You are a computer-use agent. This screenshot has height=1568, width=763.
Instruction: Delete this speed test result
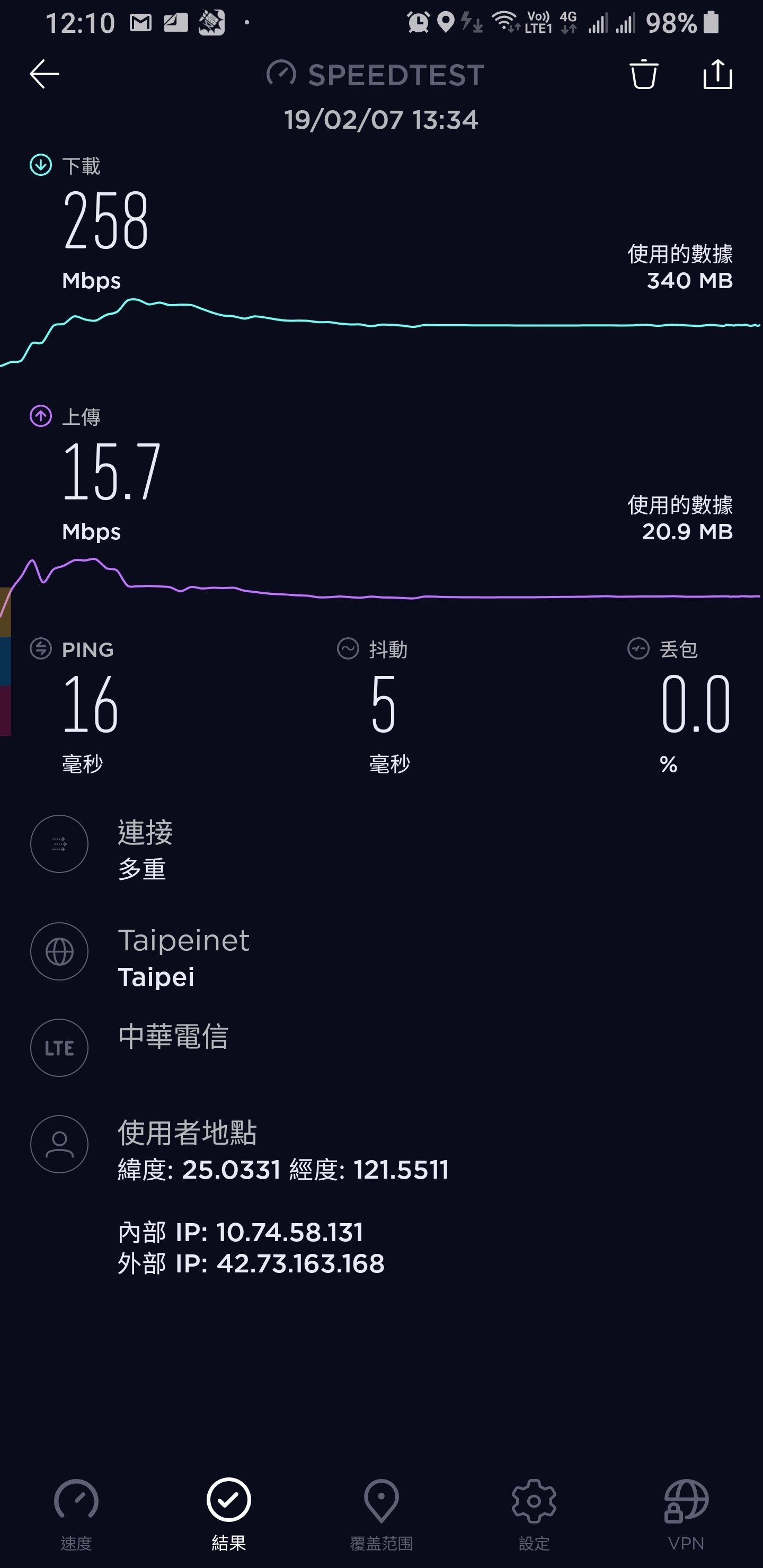click(643, 74)
